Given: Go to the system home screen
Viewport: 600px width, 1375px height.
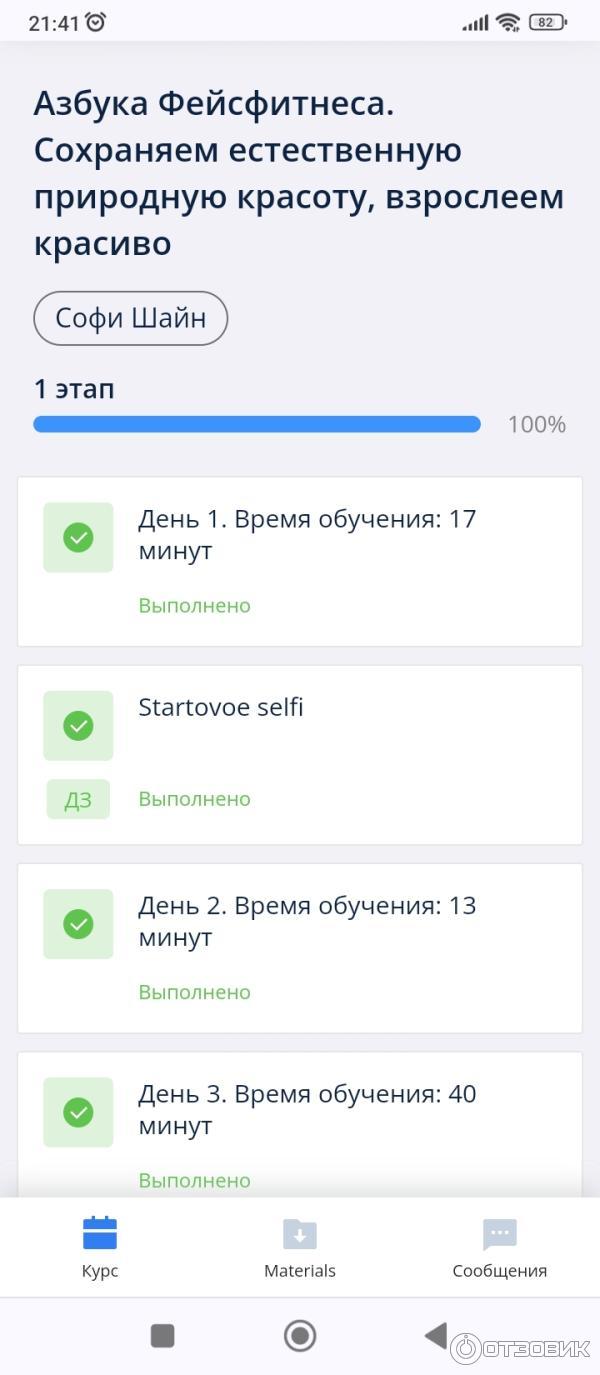Looking at the screenshot, I should pyautogui.click(x=300, y=1336).
